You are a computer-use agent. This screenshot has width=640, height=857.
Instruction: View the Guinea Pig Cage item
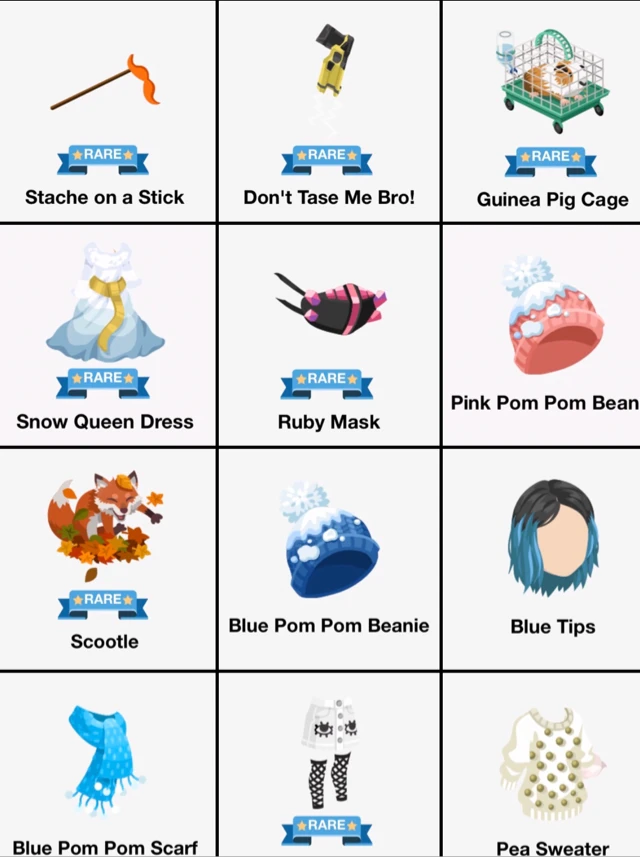(552, 80)
